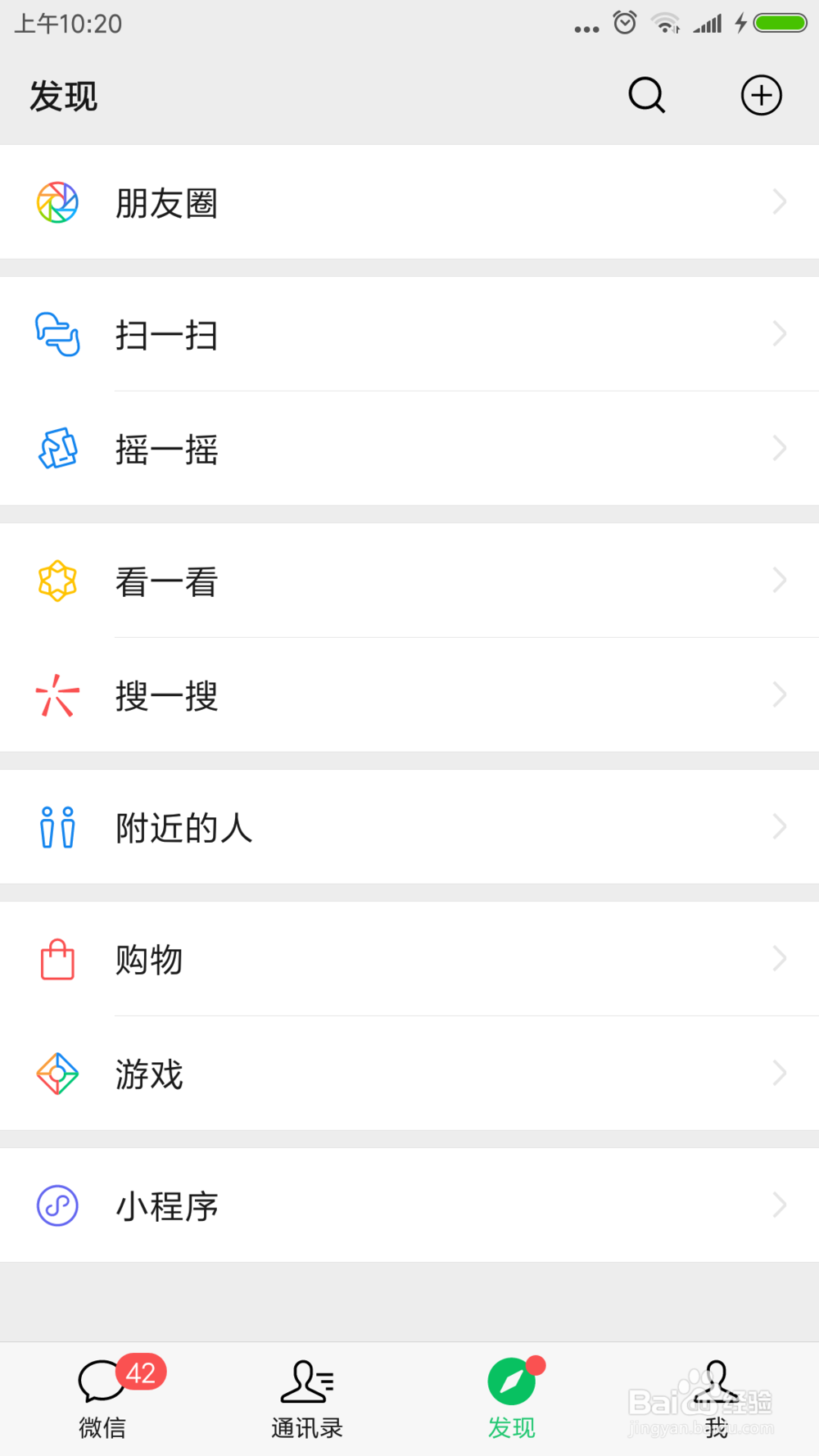This screenshot has width=819, height=1456.
Task: Tap the 购物 shopping bag icon
Action: click(57, 959)
